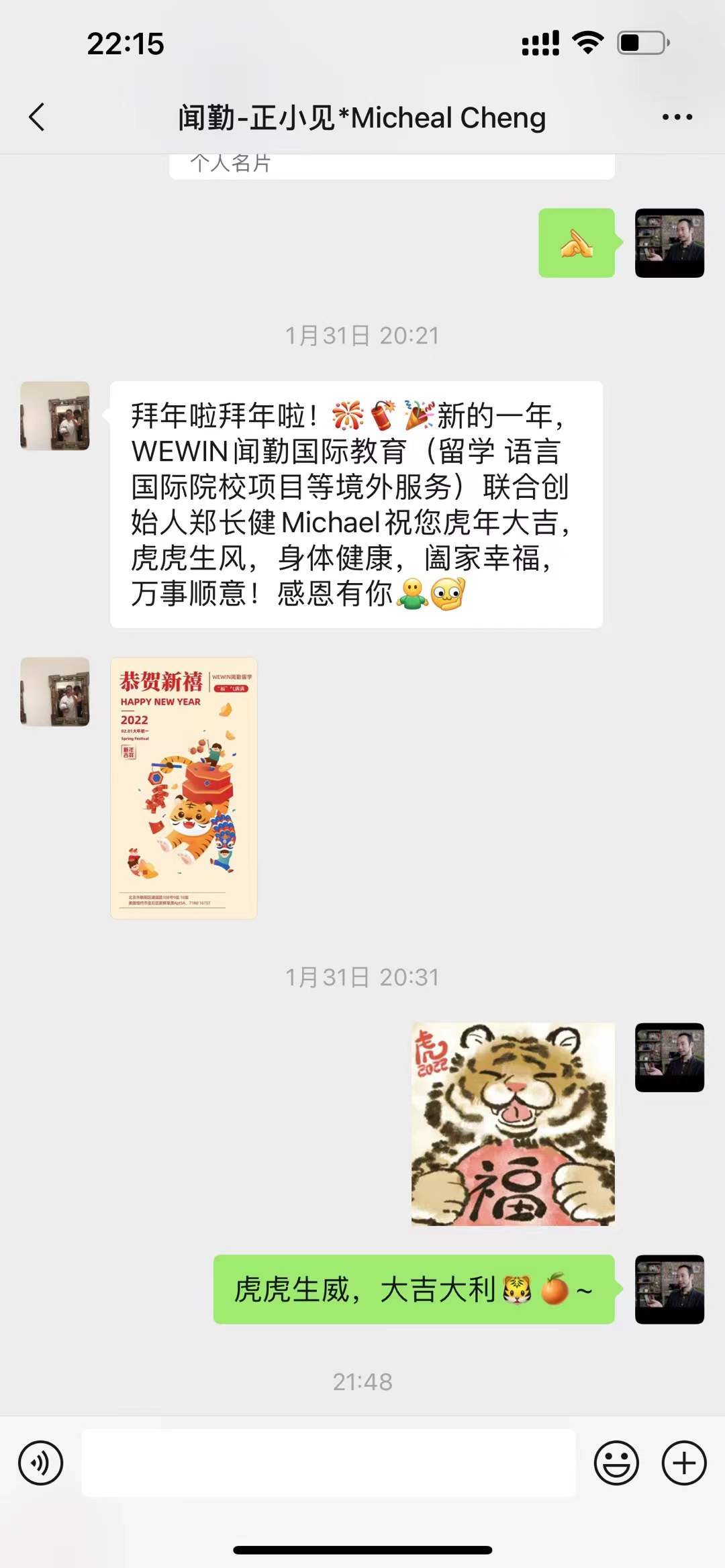This screenshot has height=1568, width=725.
Task: Go back to the chat list
Action: tap(37, 117)
